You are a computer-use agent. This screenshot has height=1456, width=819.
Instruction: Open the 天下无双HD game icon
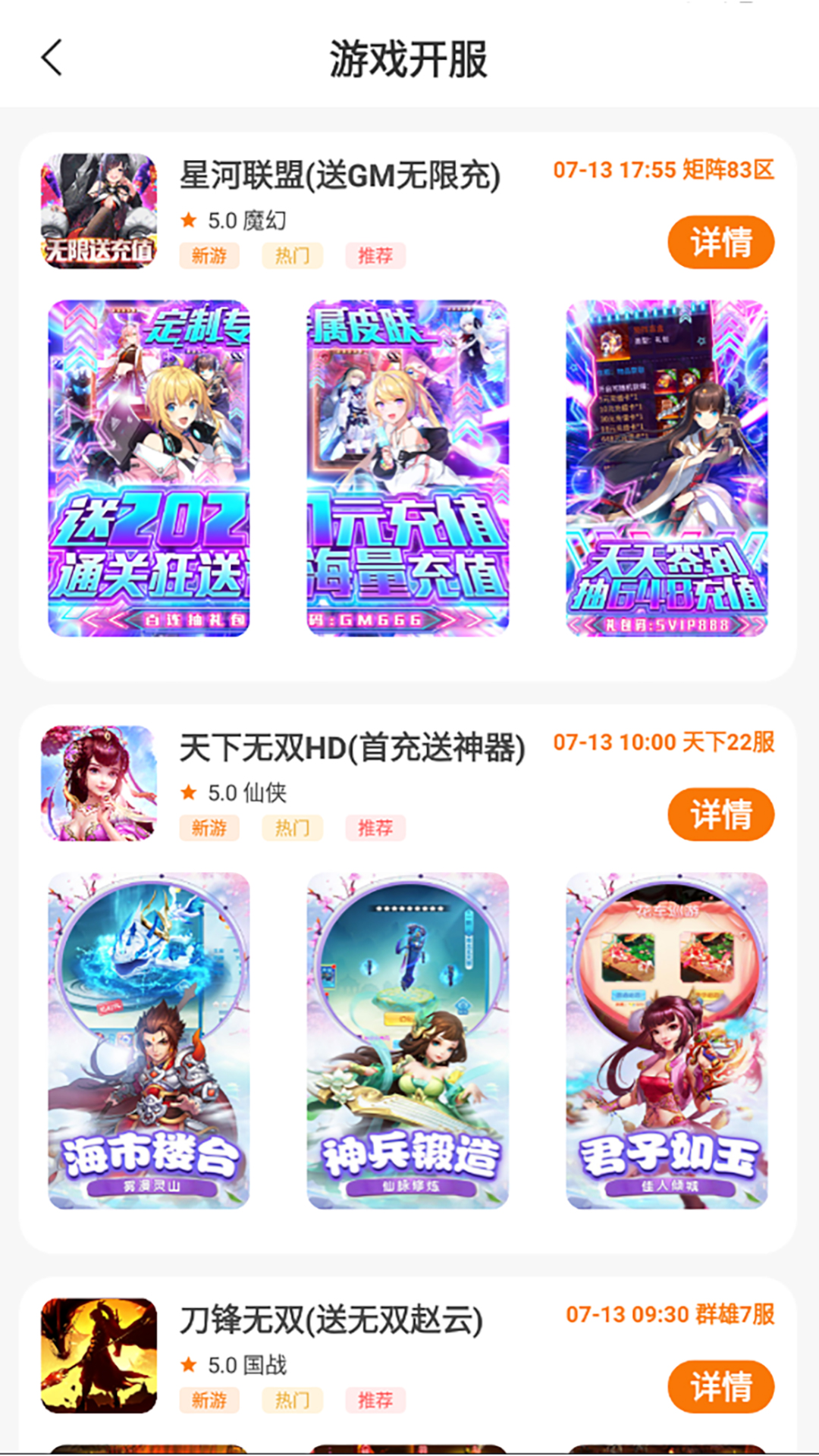coord(99,783)
